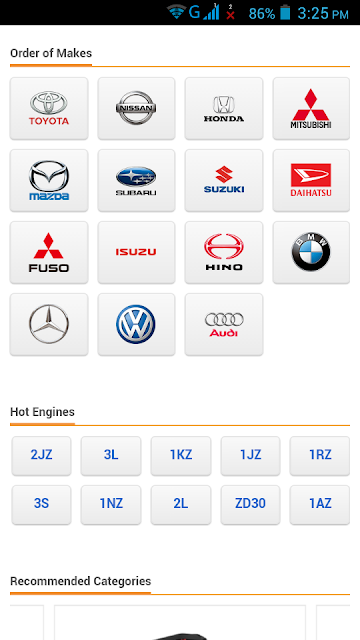The image size is (360, 640).
Task: Select the Fuso make tile
Action: (x=49, y=252)
